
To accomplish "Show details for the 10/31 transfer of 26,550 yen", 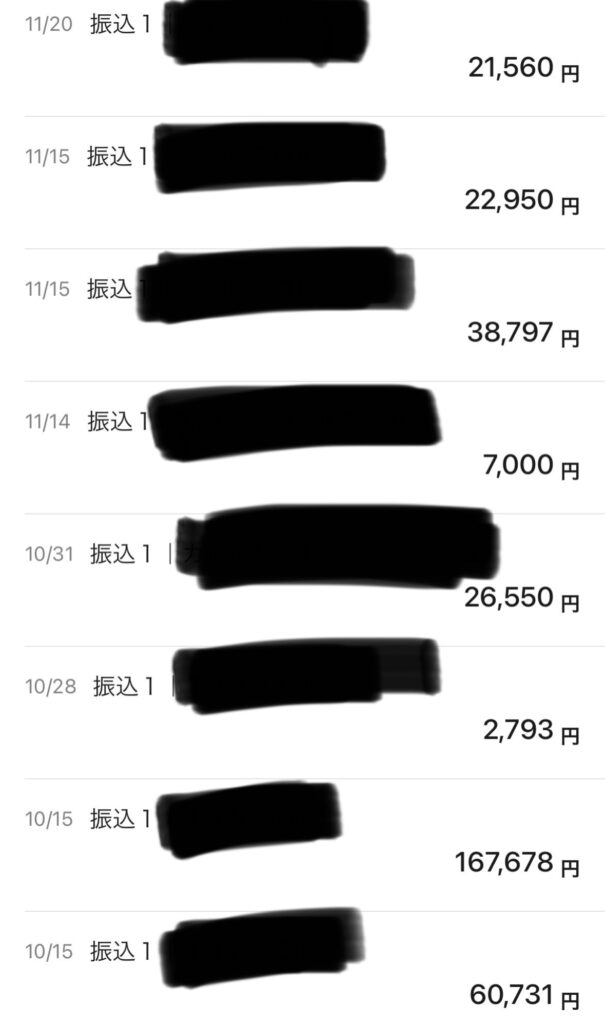I will point(302,577).
